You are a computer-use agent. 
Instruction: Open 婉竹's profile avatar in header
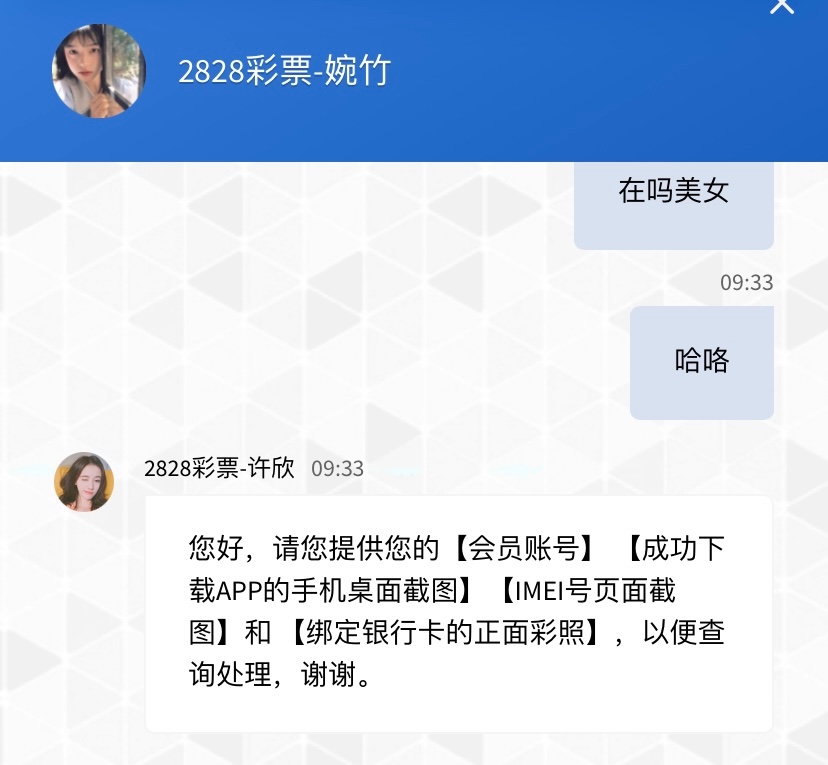pos(99,71)
